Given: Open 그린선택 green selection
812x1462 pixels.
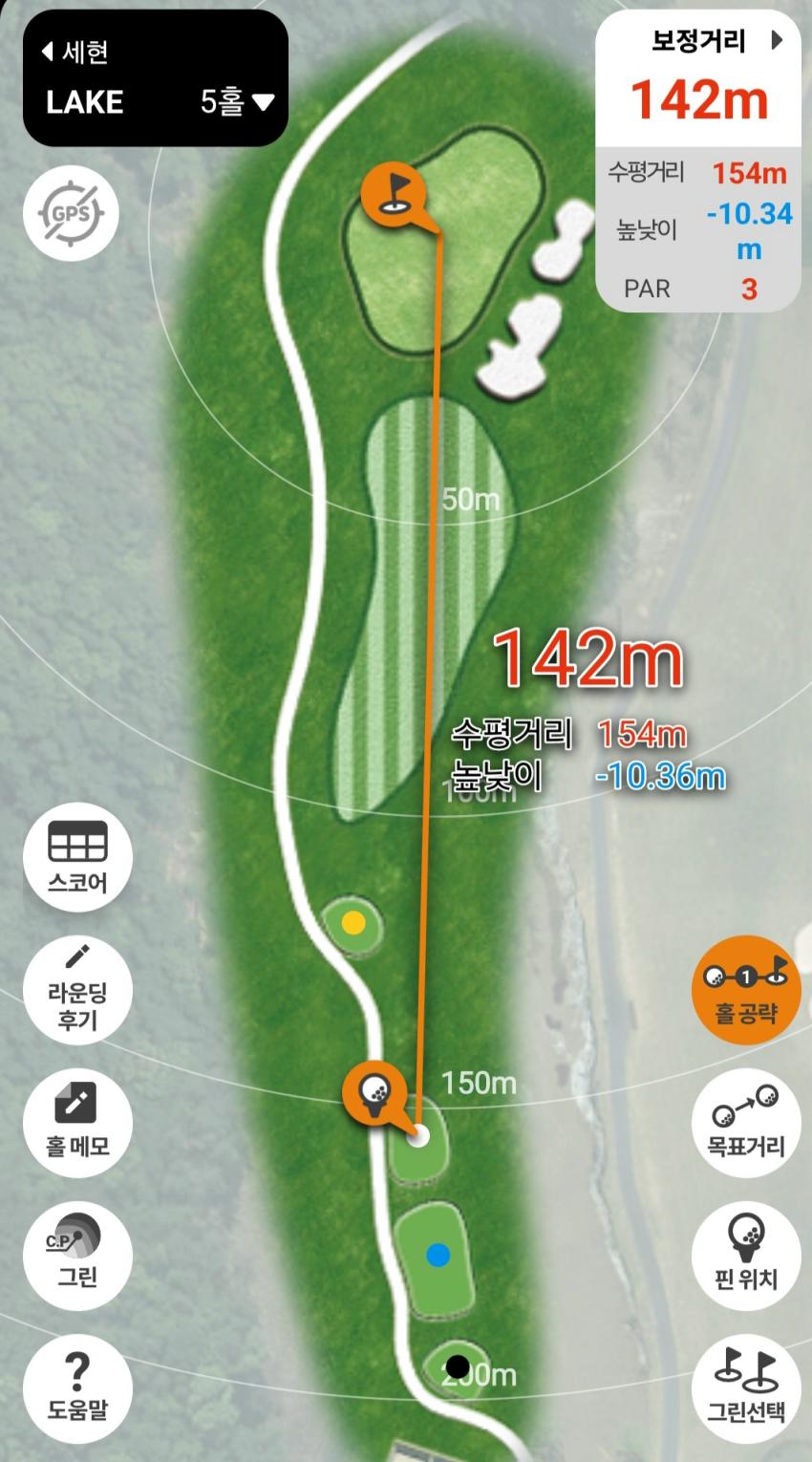Looking at the screenshot, I should [x=746, y=1386].
